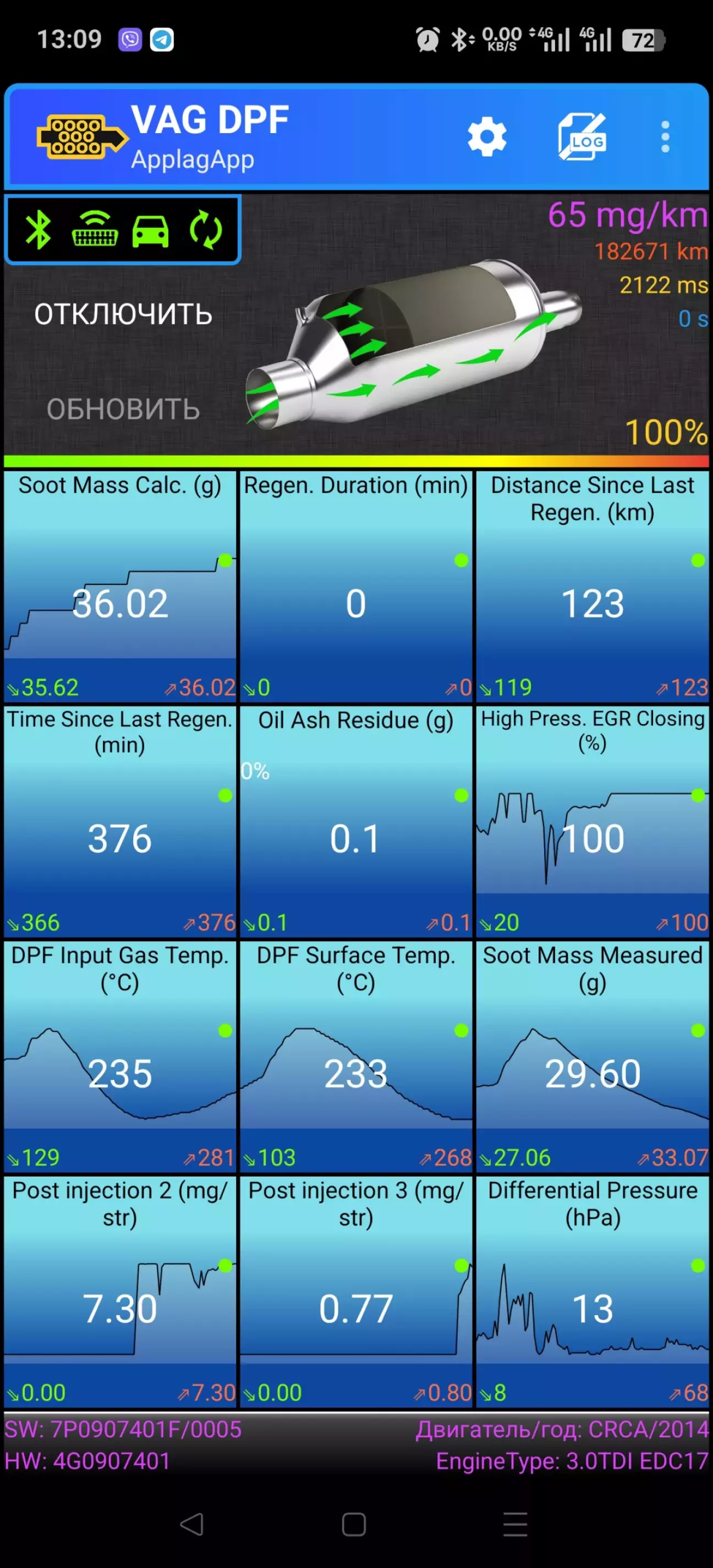Select the Post injection 2 tile
The height and width of the screenshot is (1568, 713).
[x=120, y=1291]
